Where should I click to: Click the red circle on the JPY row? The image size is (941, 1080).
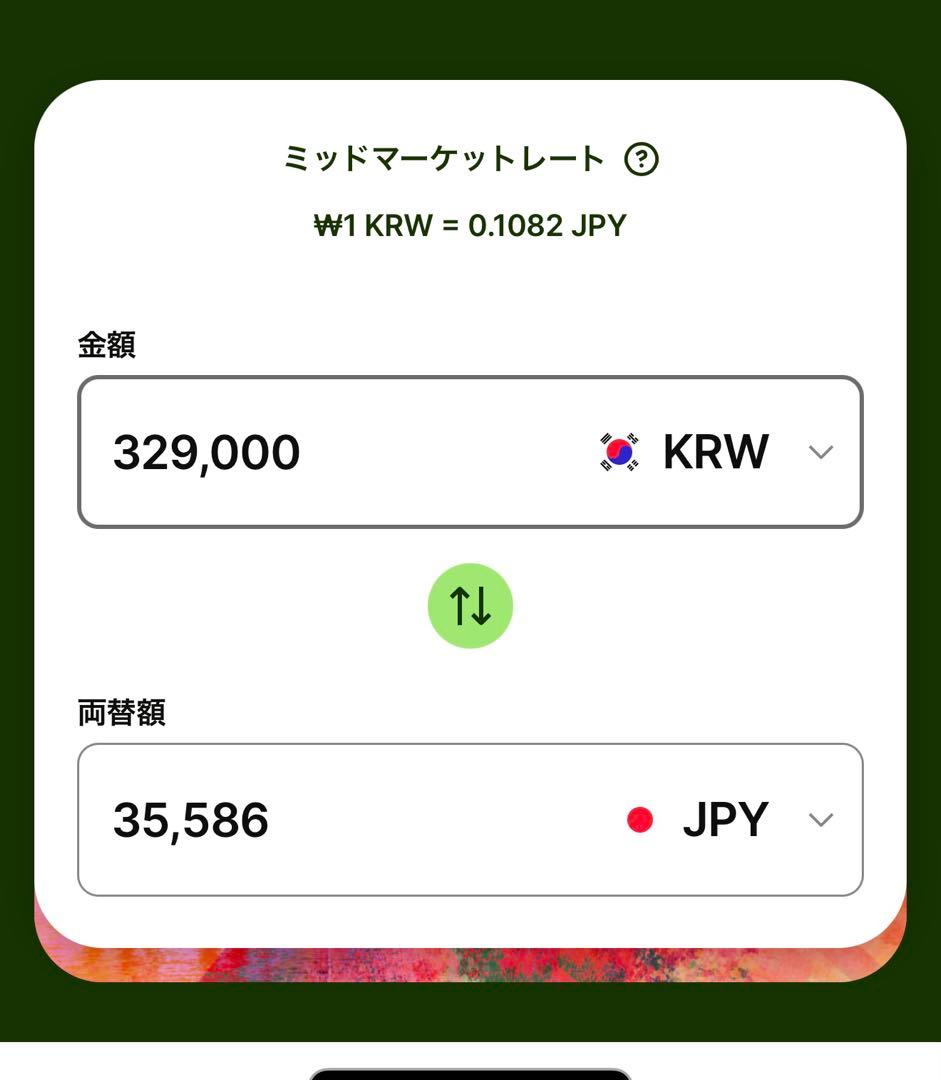pos(638,819)
